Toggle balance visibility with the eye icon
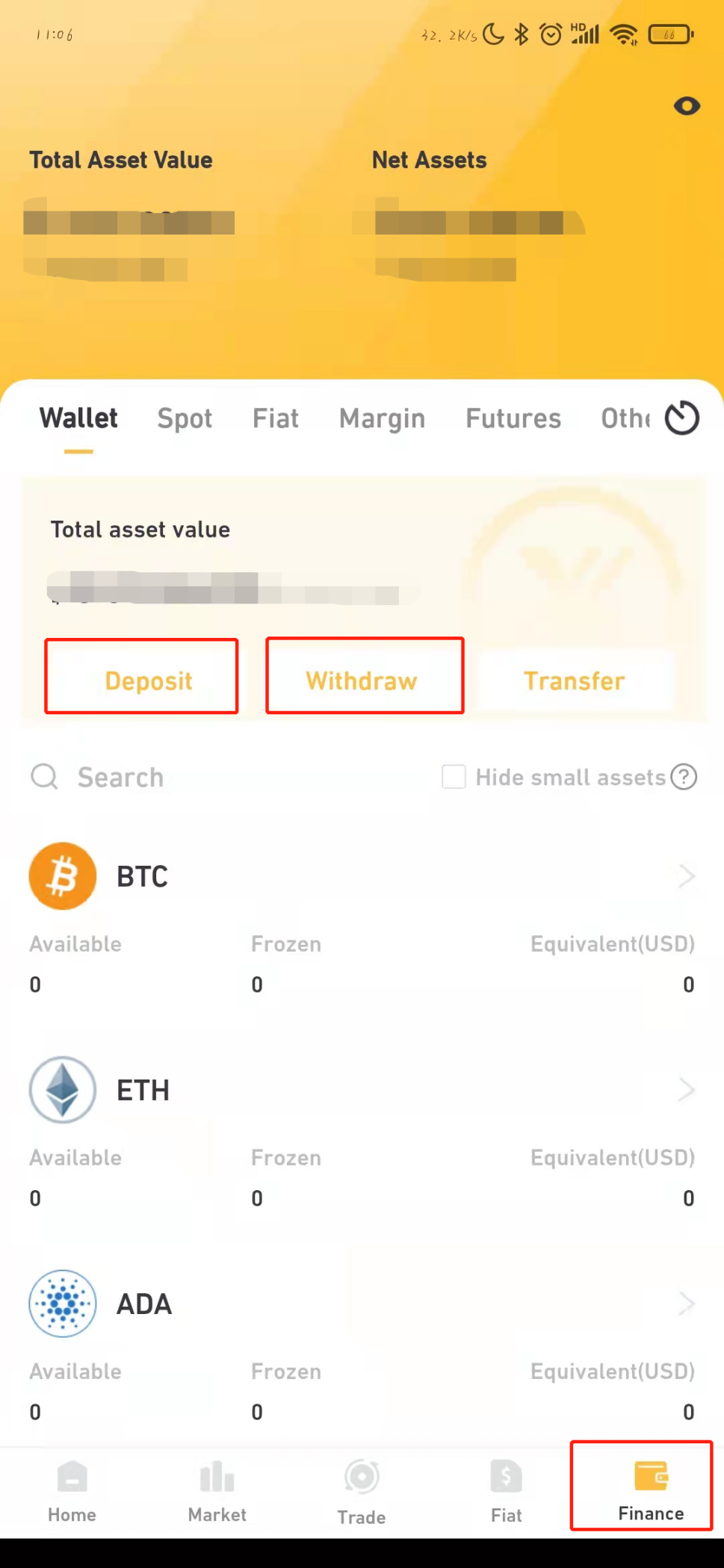 coord(687,106)
